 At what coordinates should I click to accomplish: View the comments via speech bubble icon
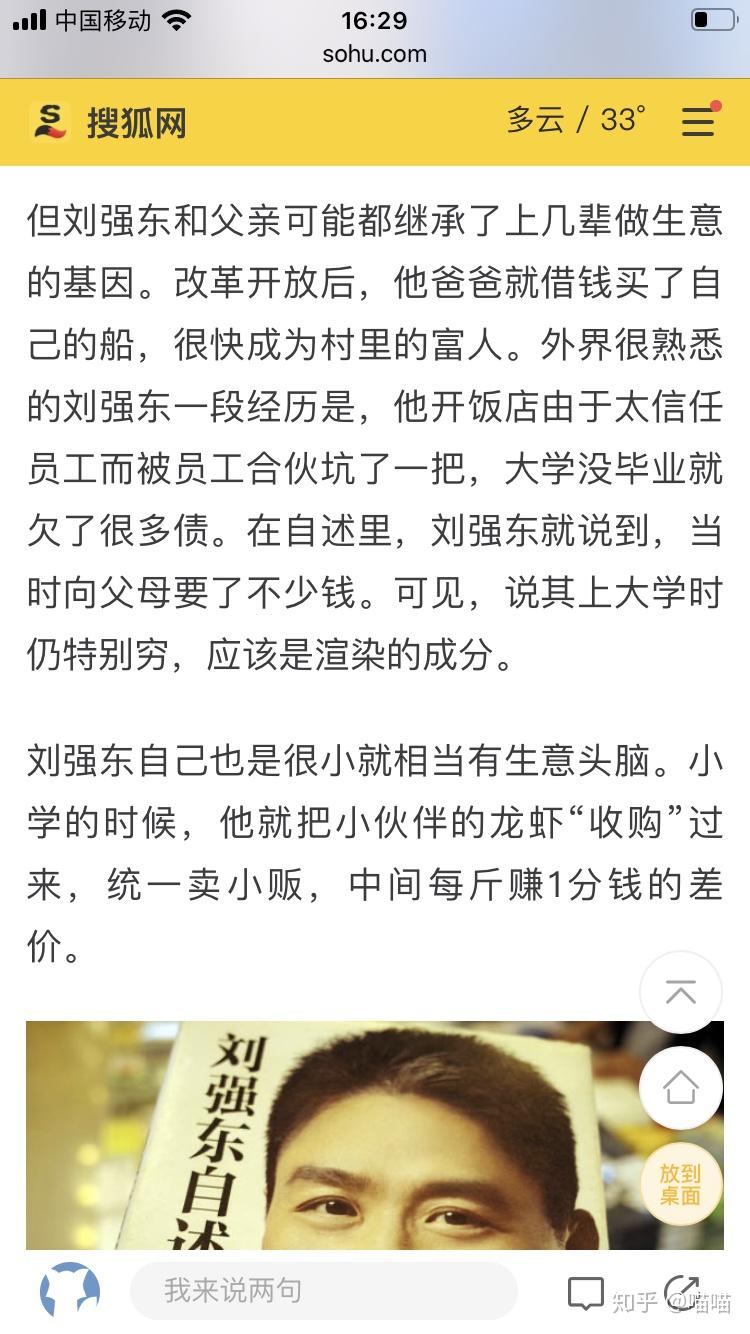586,1292
